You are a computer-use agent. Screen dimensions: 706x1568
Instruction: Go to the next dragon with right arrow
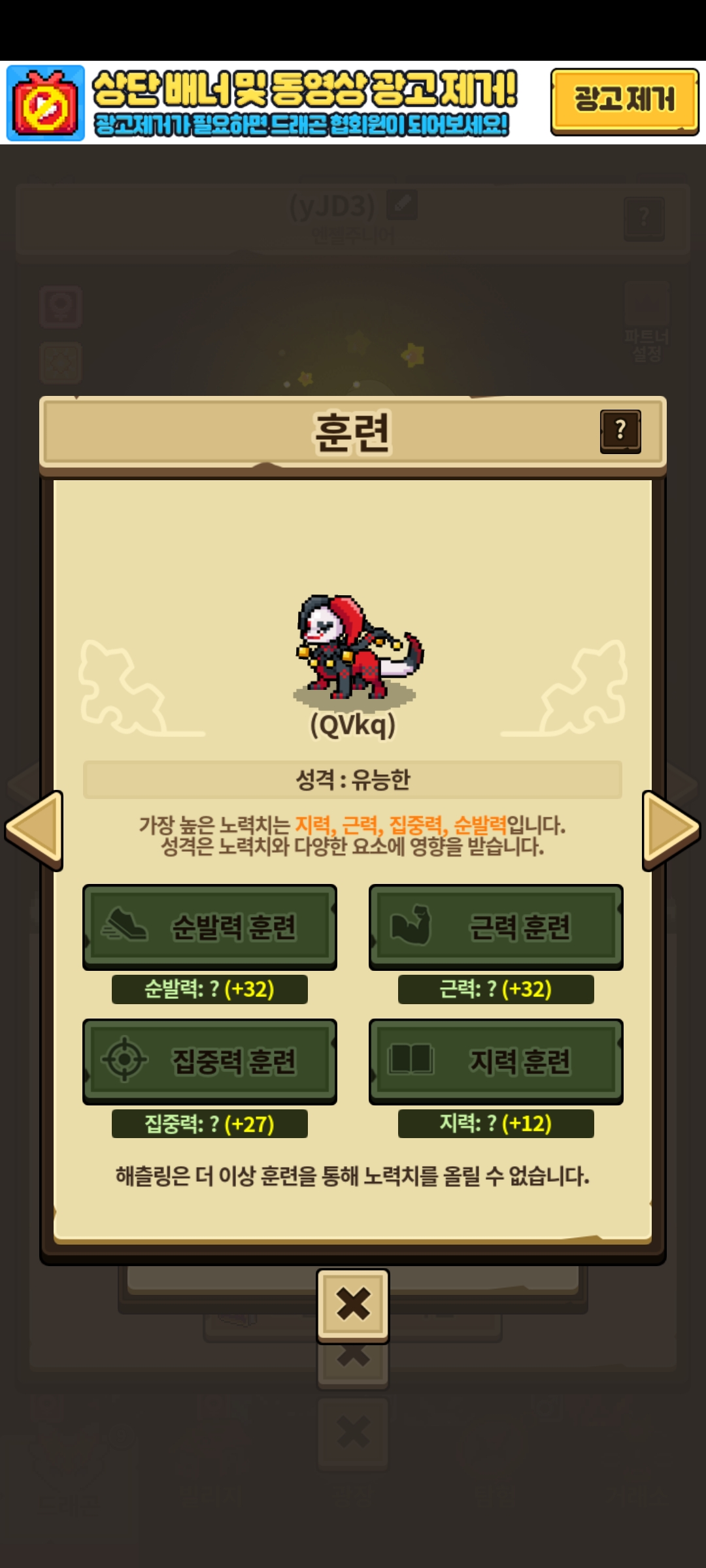pyautogui.click(x=671, y=830)
